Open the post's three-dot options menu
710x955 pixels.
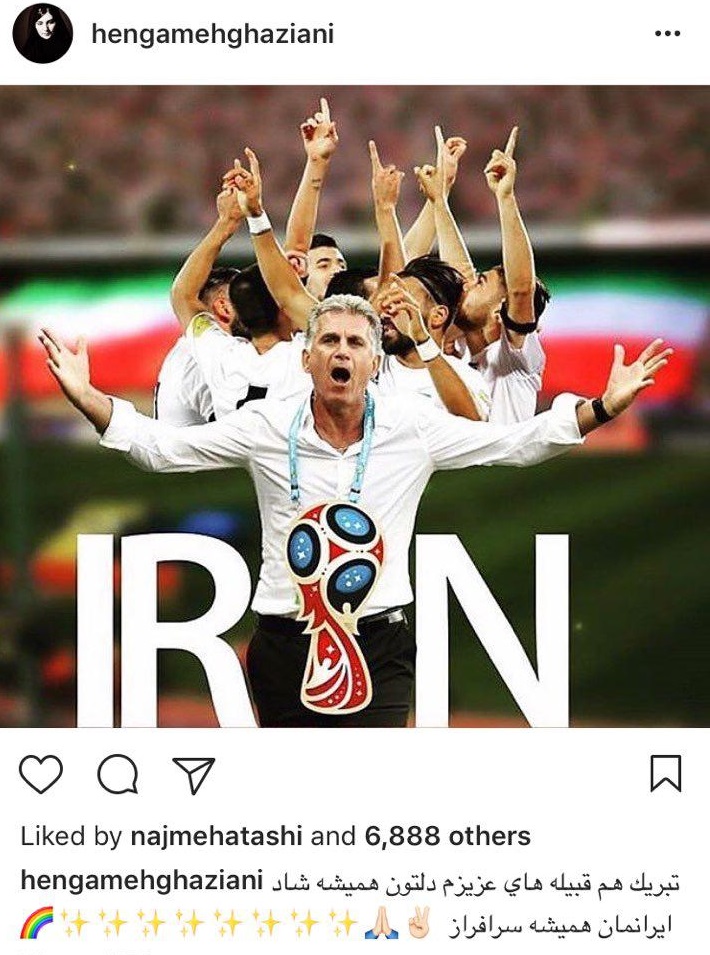click(667, 34)
